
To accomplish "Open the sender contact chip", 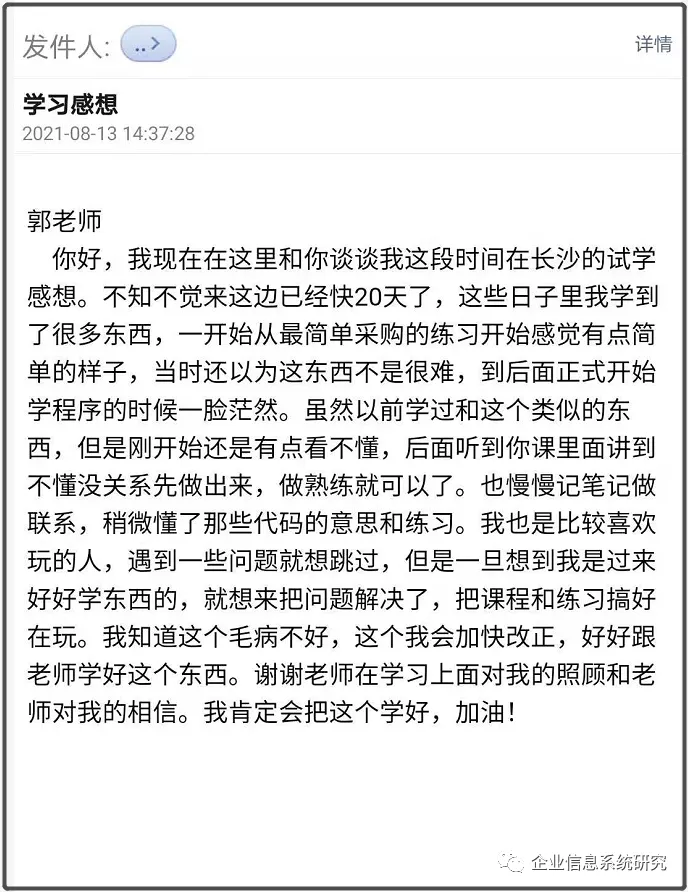I will click(148, 45).
